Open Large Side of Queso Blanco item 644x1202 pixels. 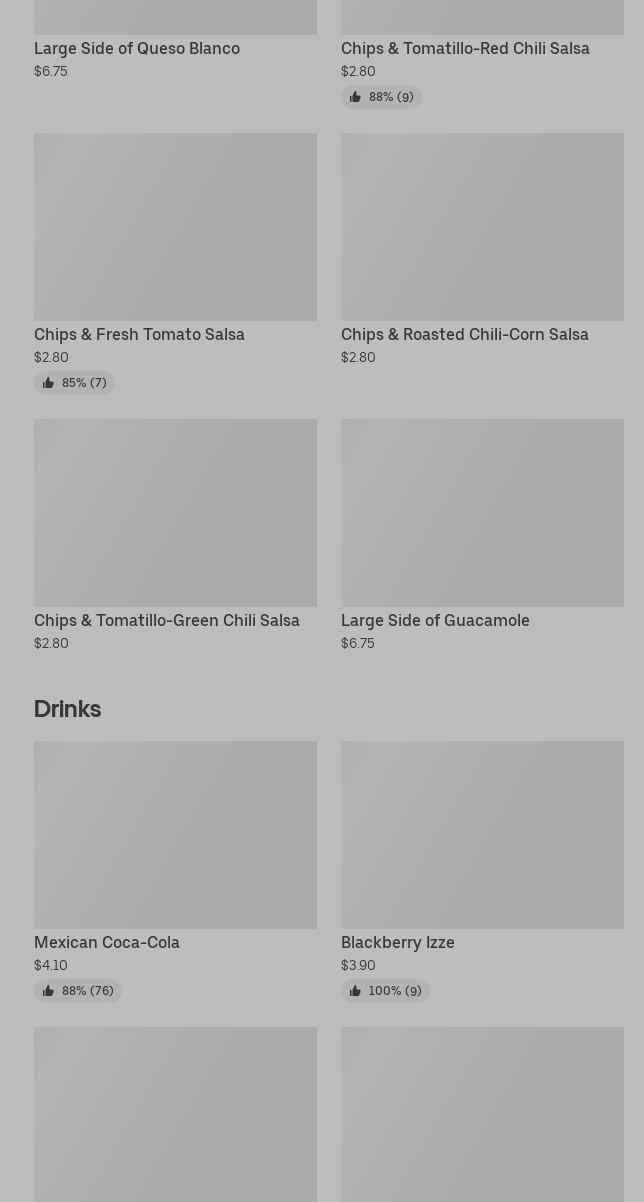137,48
